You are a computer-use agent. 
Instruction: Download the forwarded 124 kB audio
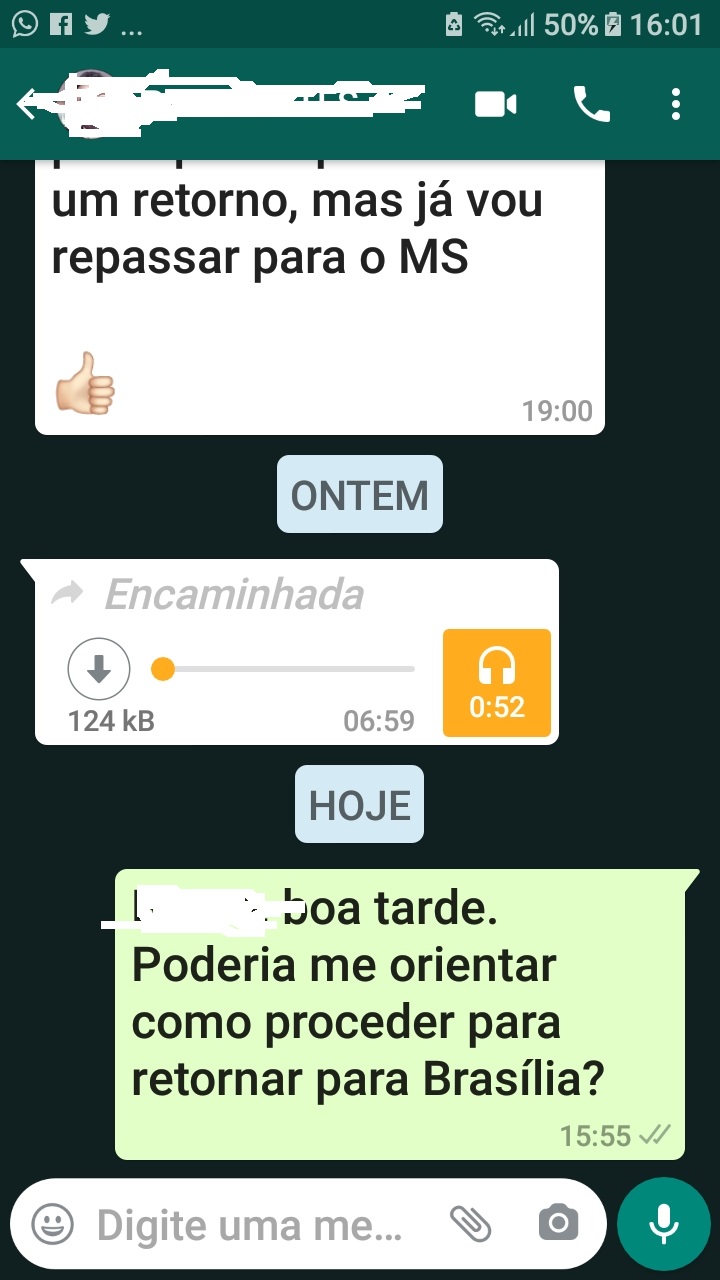click(x=98, y=669)
